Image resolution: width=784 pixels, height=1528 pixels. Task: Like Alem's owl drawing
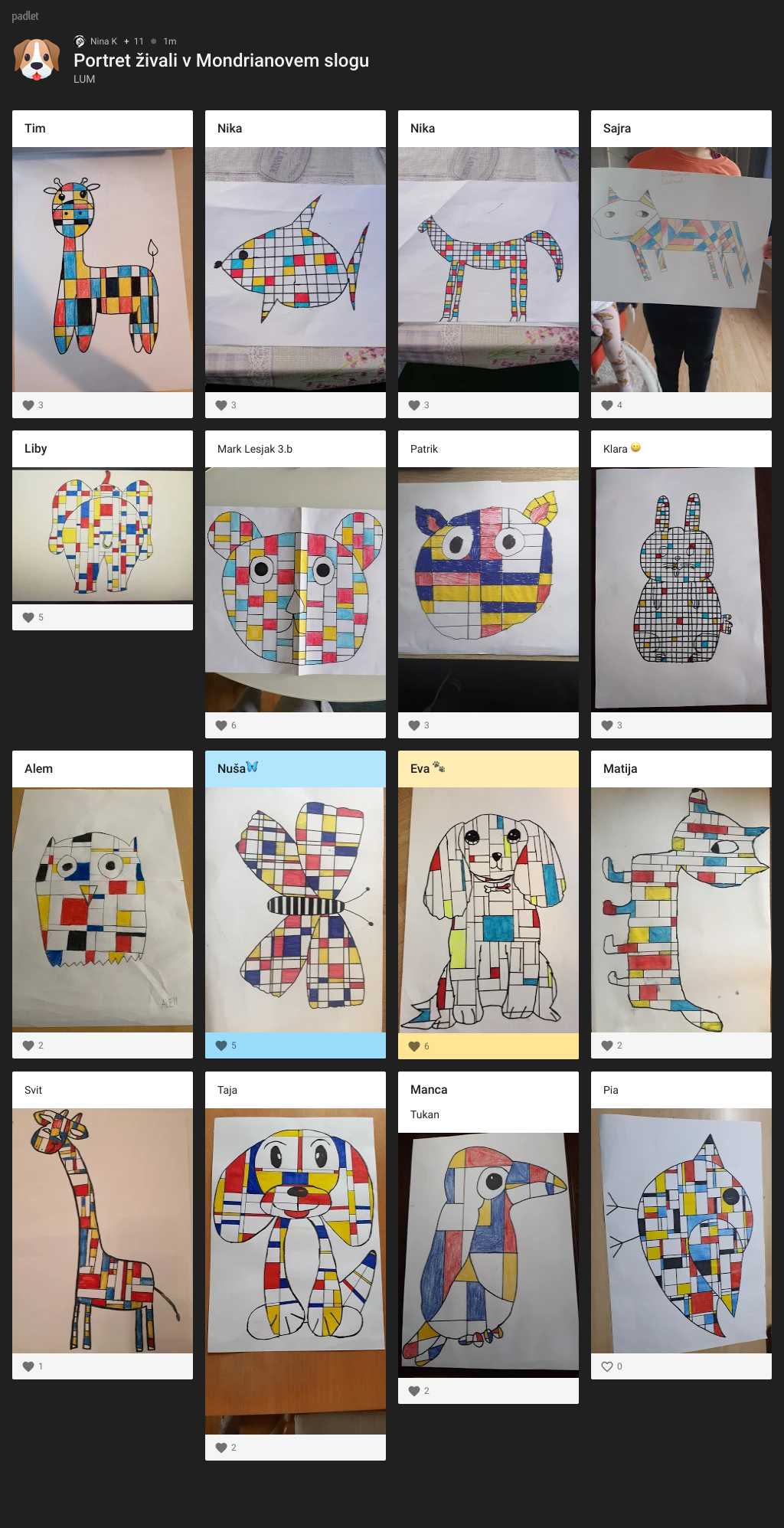(28, 1045)
